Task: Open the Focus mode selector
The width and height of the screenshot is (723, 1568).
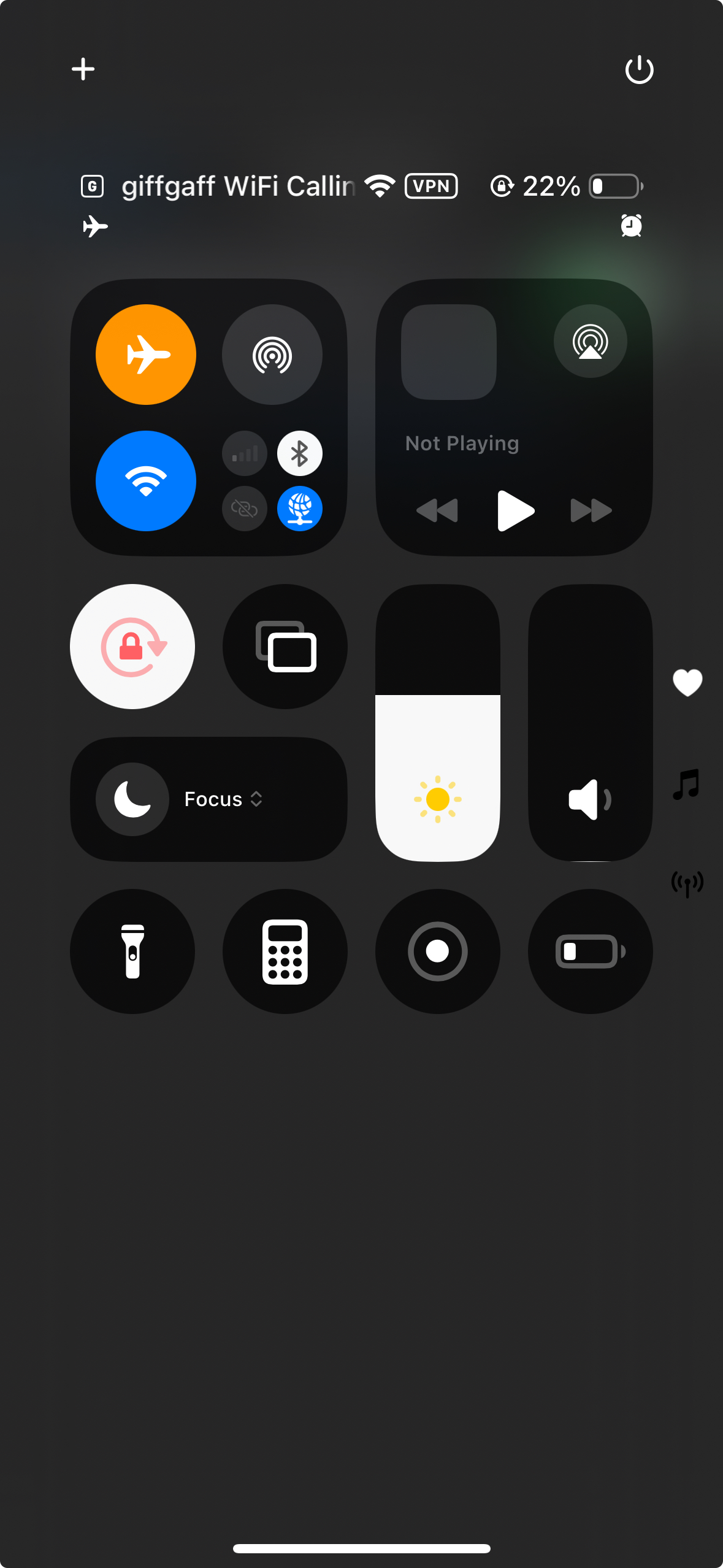Action: point(209,799)
